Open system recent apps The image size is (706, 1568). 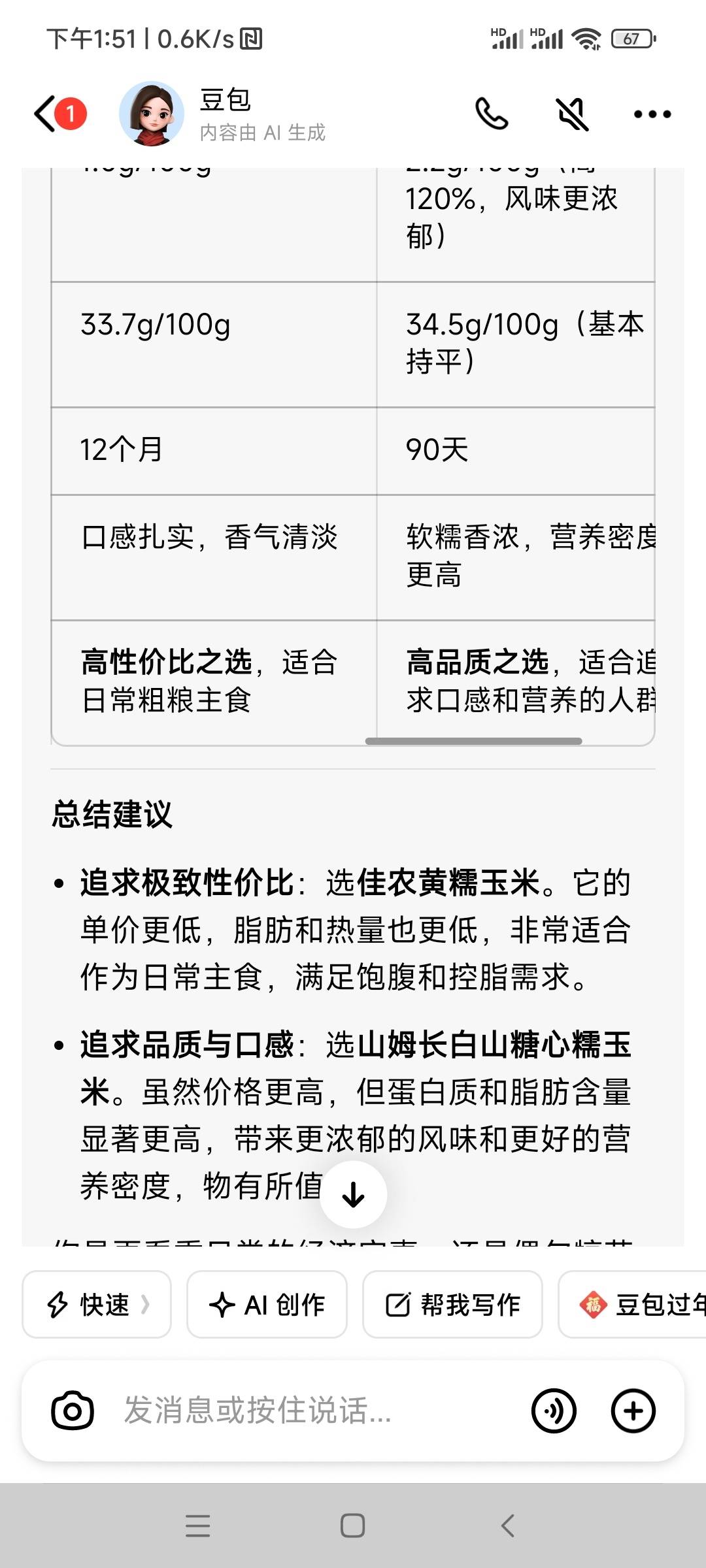tap(197, 1526)
